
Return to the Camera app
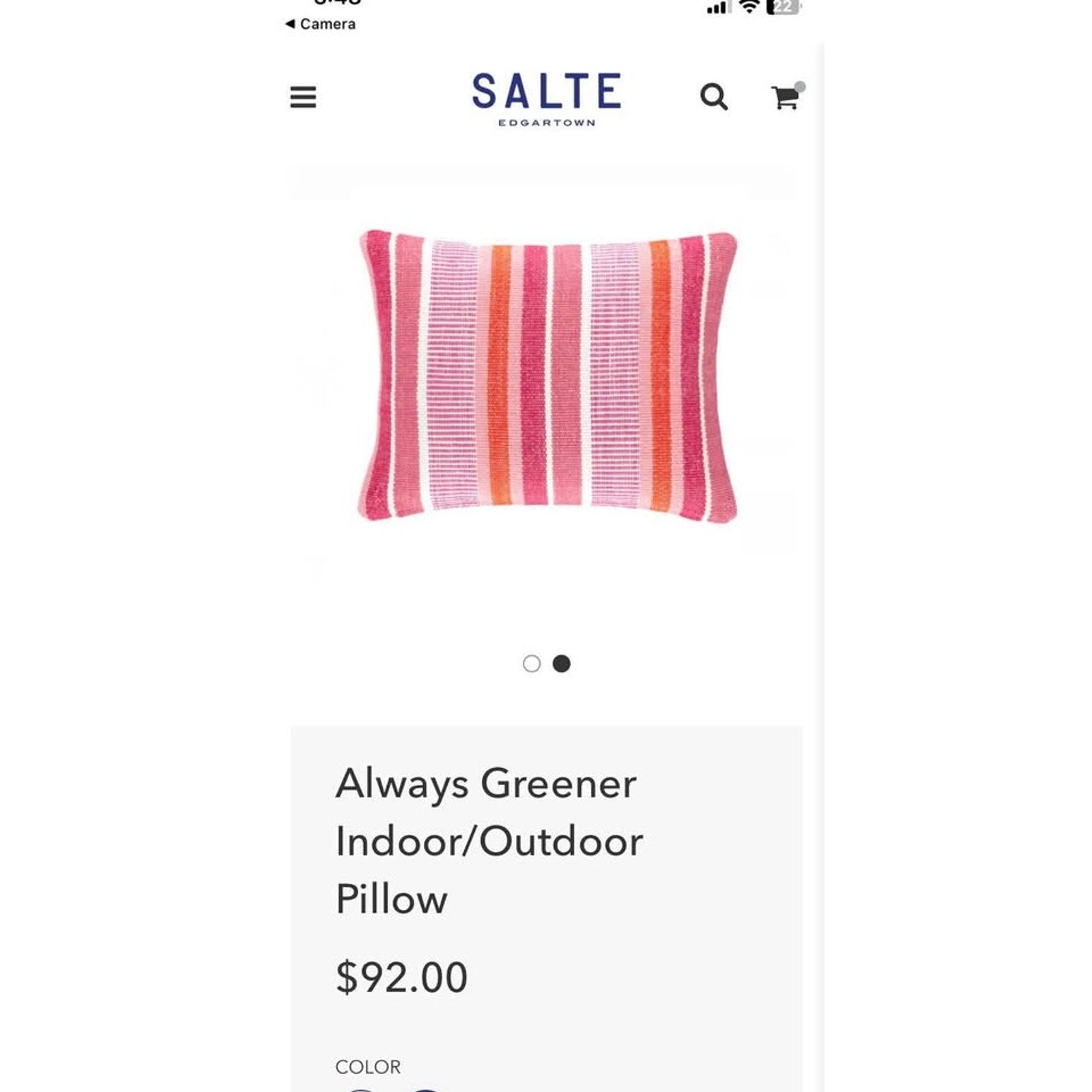pyautogui.click(x=321, y=24)
